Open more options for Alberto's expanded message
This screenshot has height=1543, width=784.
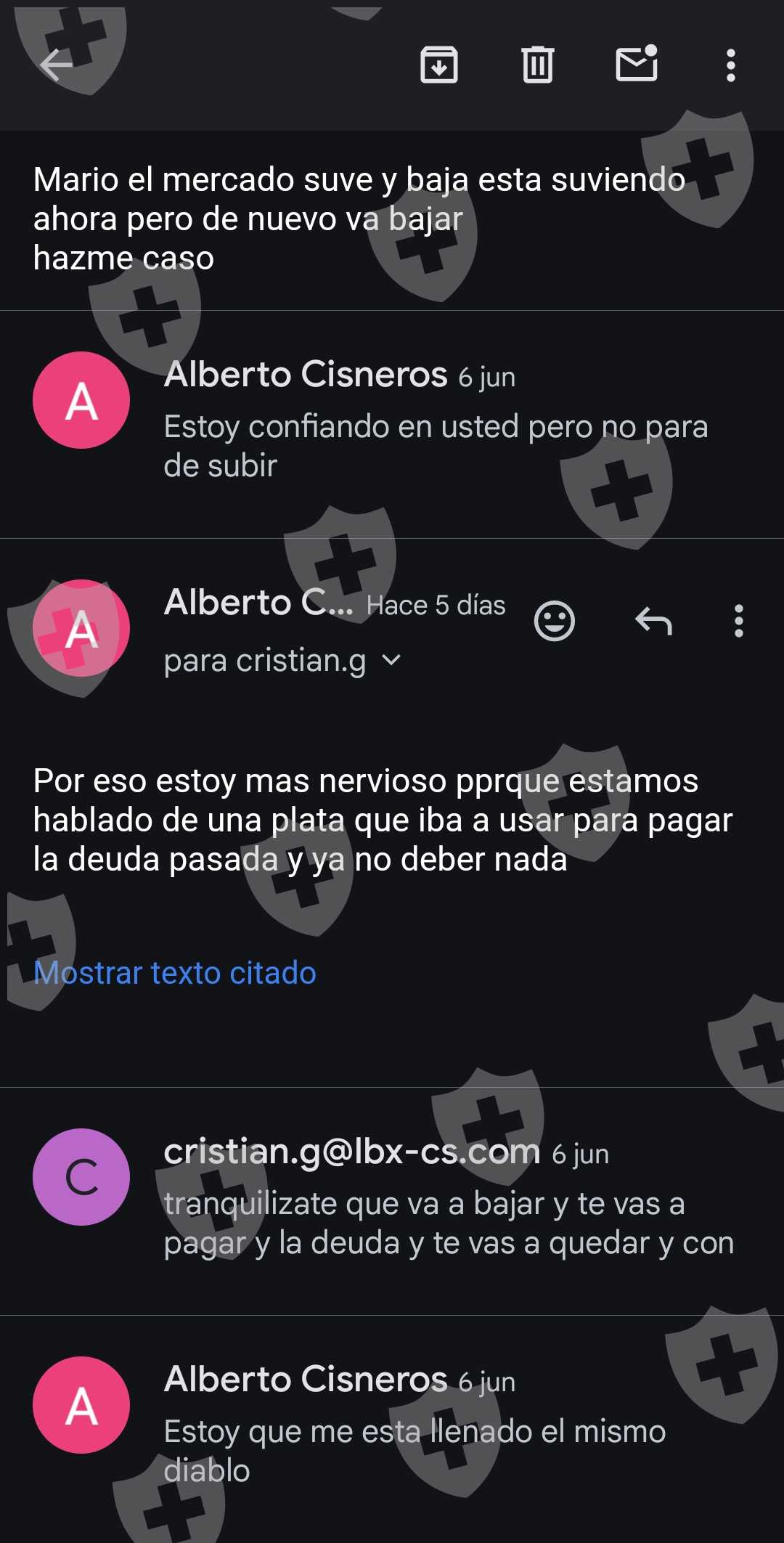[739, 622]
